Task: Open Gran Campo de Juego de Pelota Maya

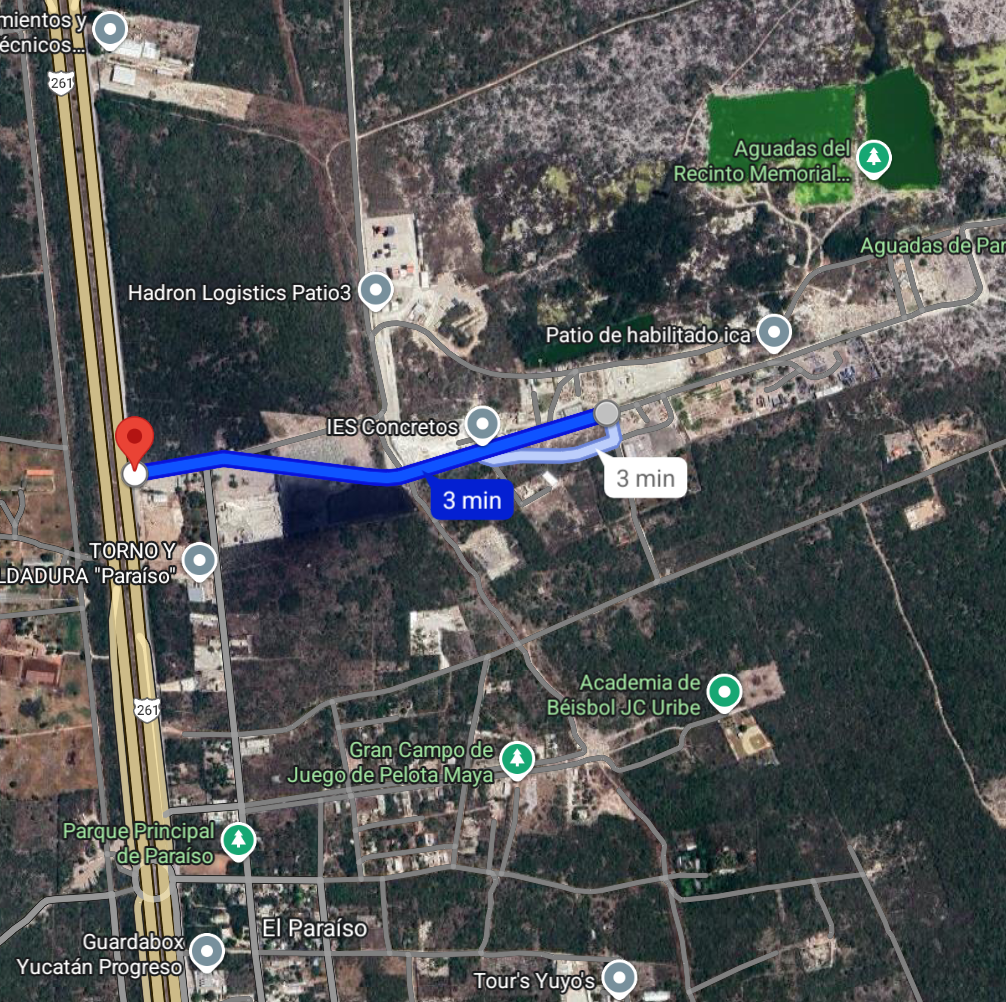Action: pyautogui.click(x=516, y=759)
